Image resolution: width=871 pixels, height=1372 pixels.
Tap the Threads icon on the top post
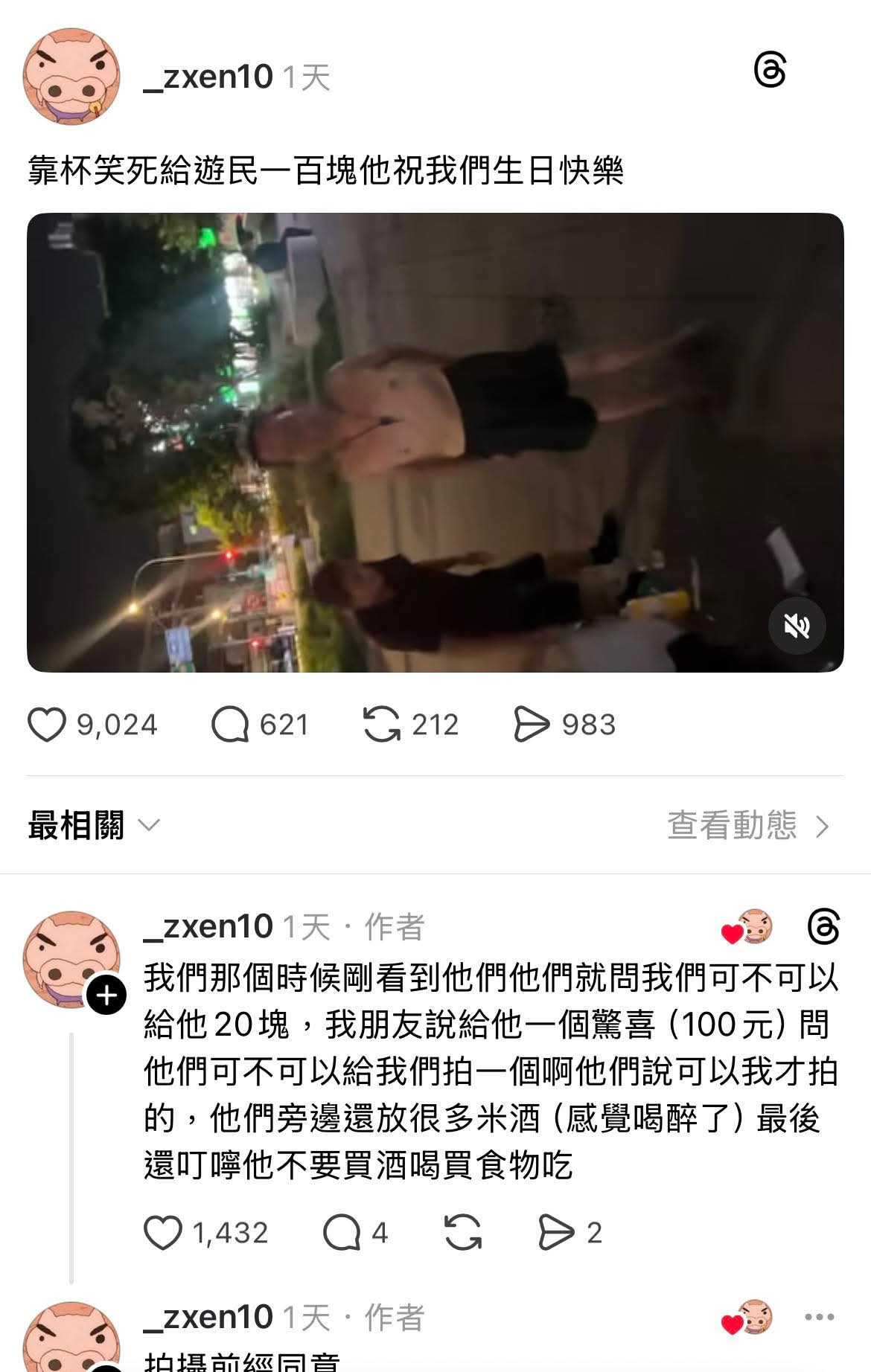coord(770,71)
